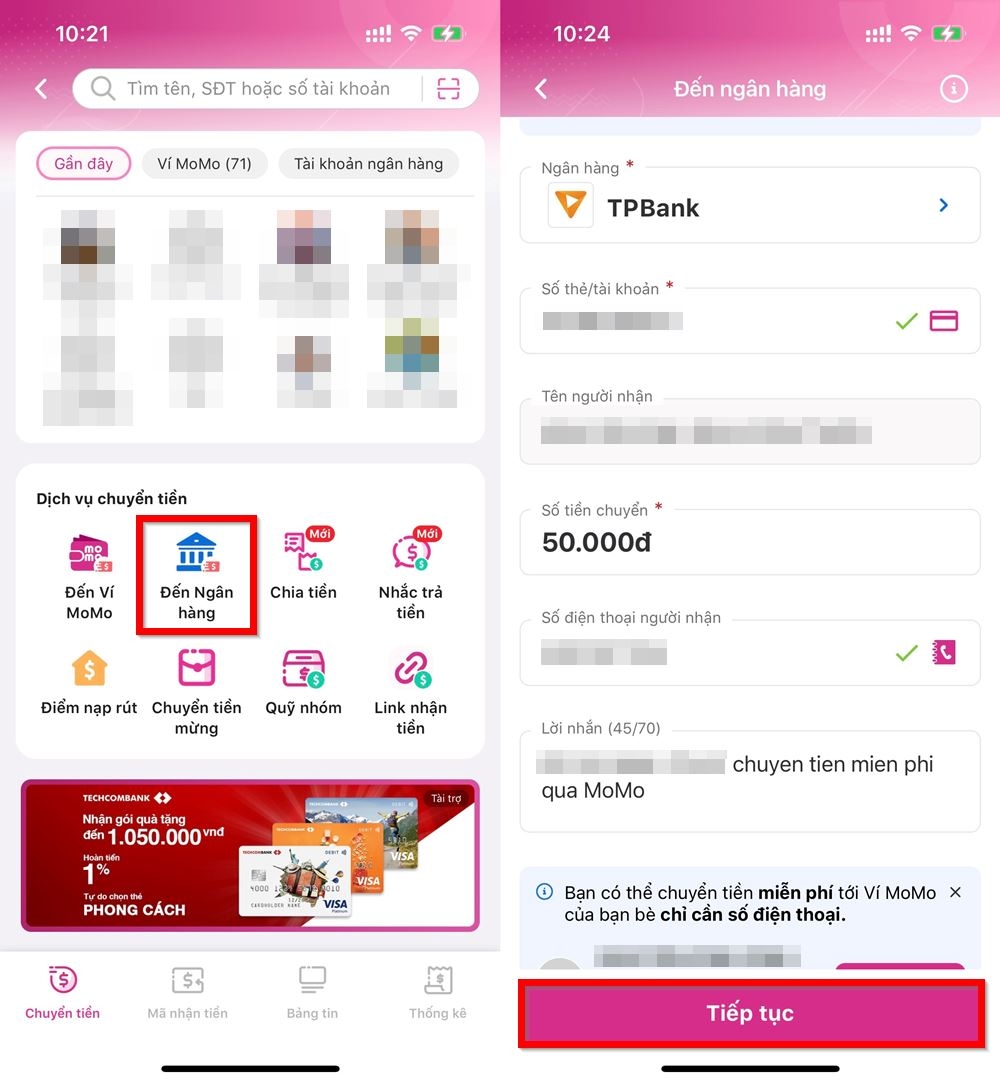Open Link nhận tiền

[410, 690]
